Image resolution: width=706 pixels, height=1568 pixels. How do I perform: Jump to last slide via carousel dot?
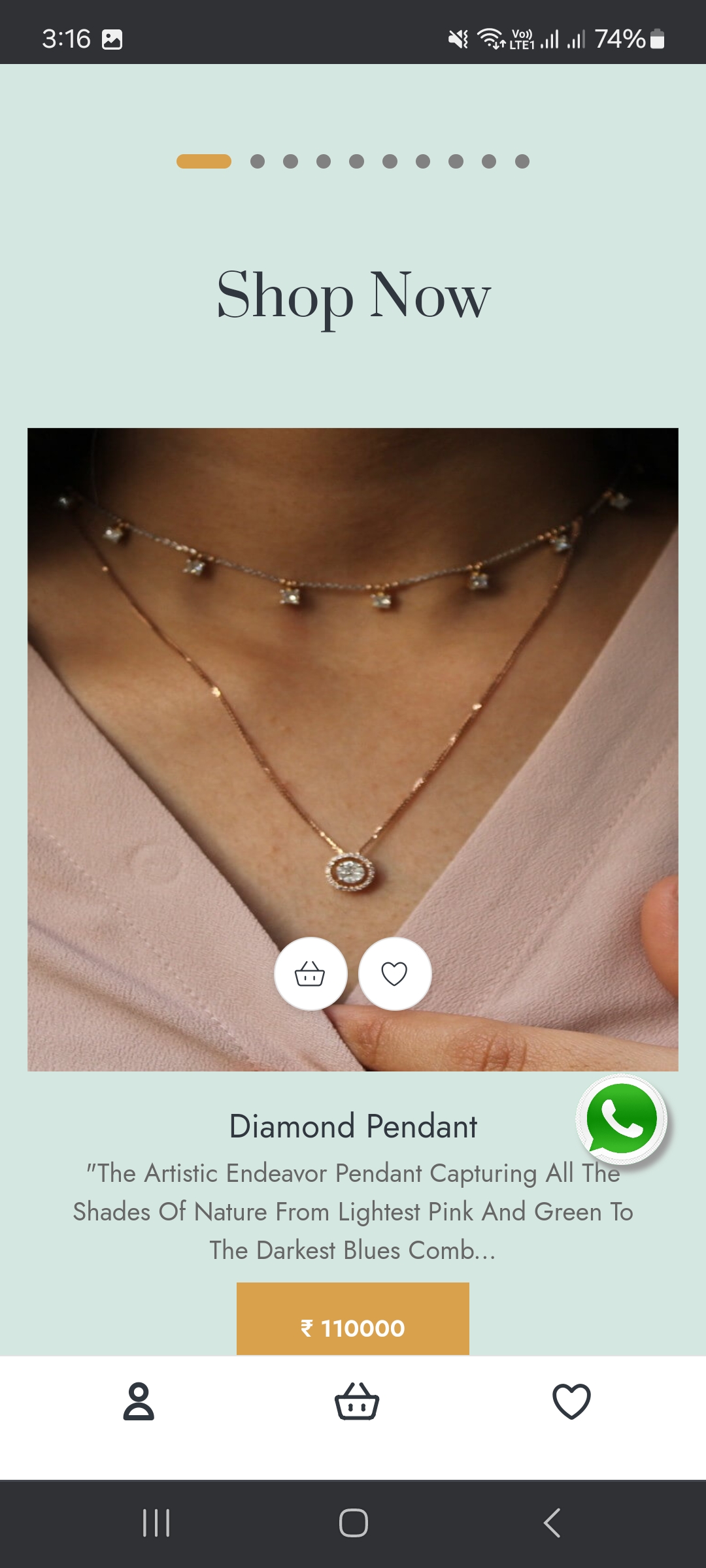(522, 161)
